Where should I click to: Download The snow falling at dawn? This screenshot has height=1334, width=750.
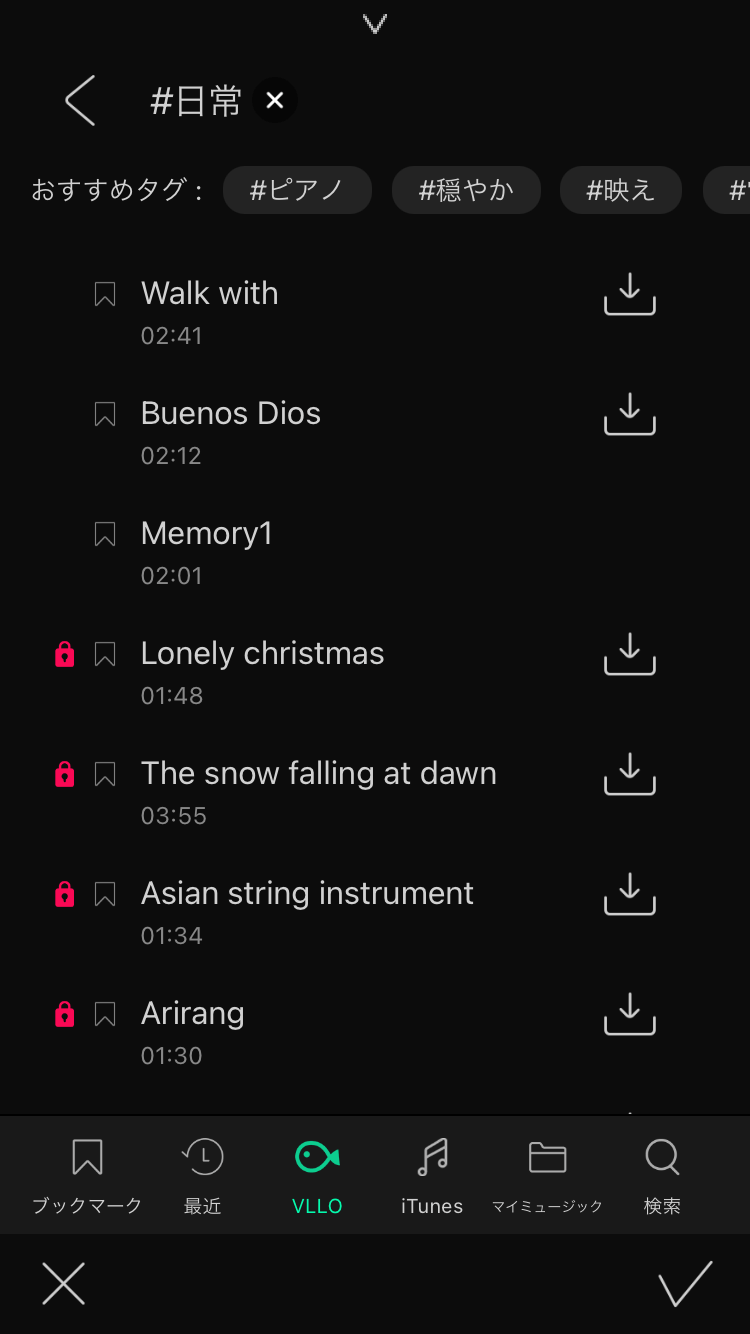630,774
